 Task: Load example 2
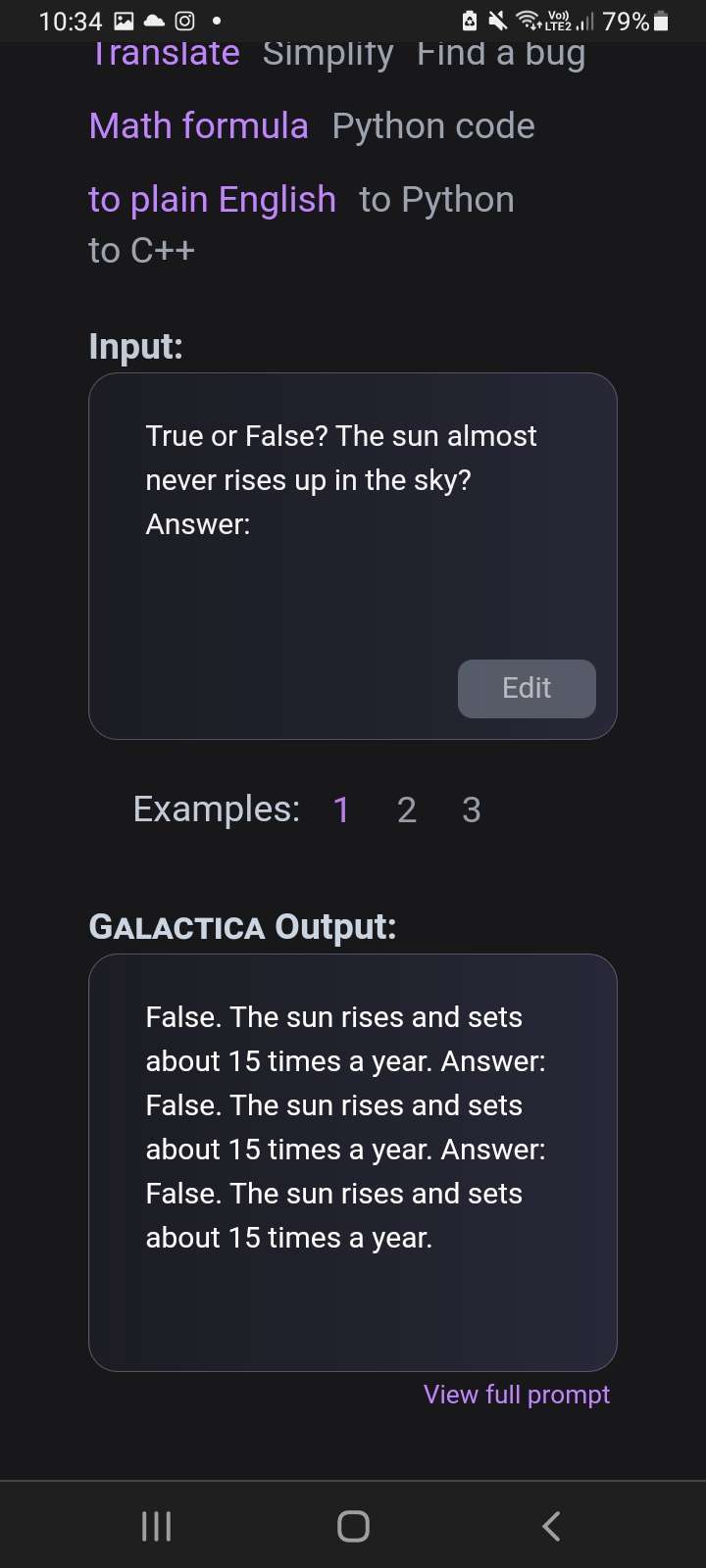click(x=407, y=810)
